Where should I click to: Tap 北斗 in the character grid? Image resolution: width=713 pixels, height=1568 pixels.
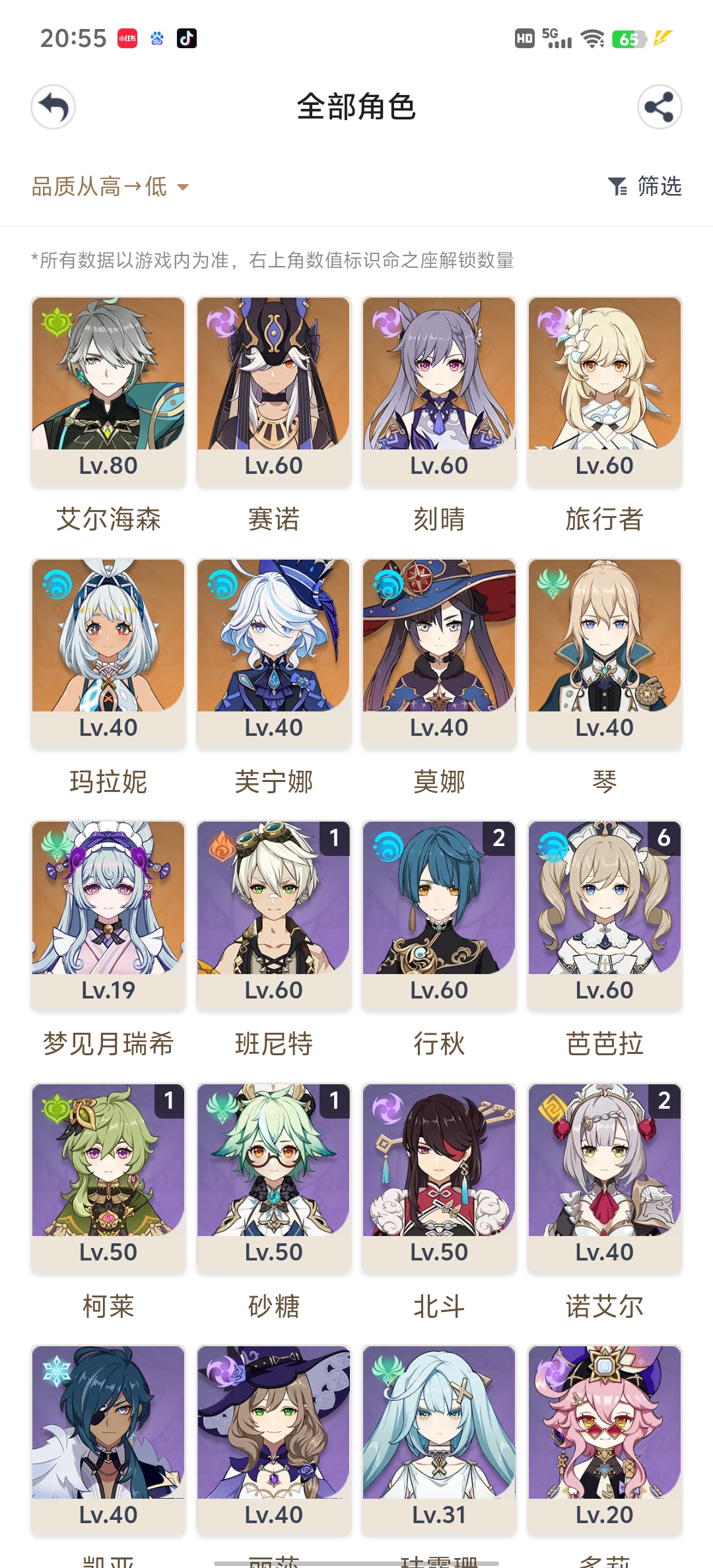pos(439,1178)
